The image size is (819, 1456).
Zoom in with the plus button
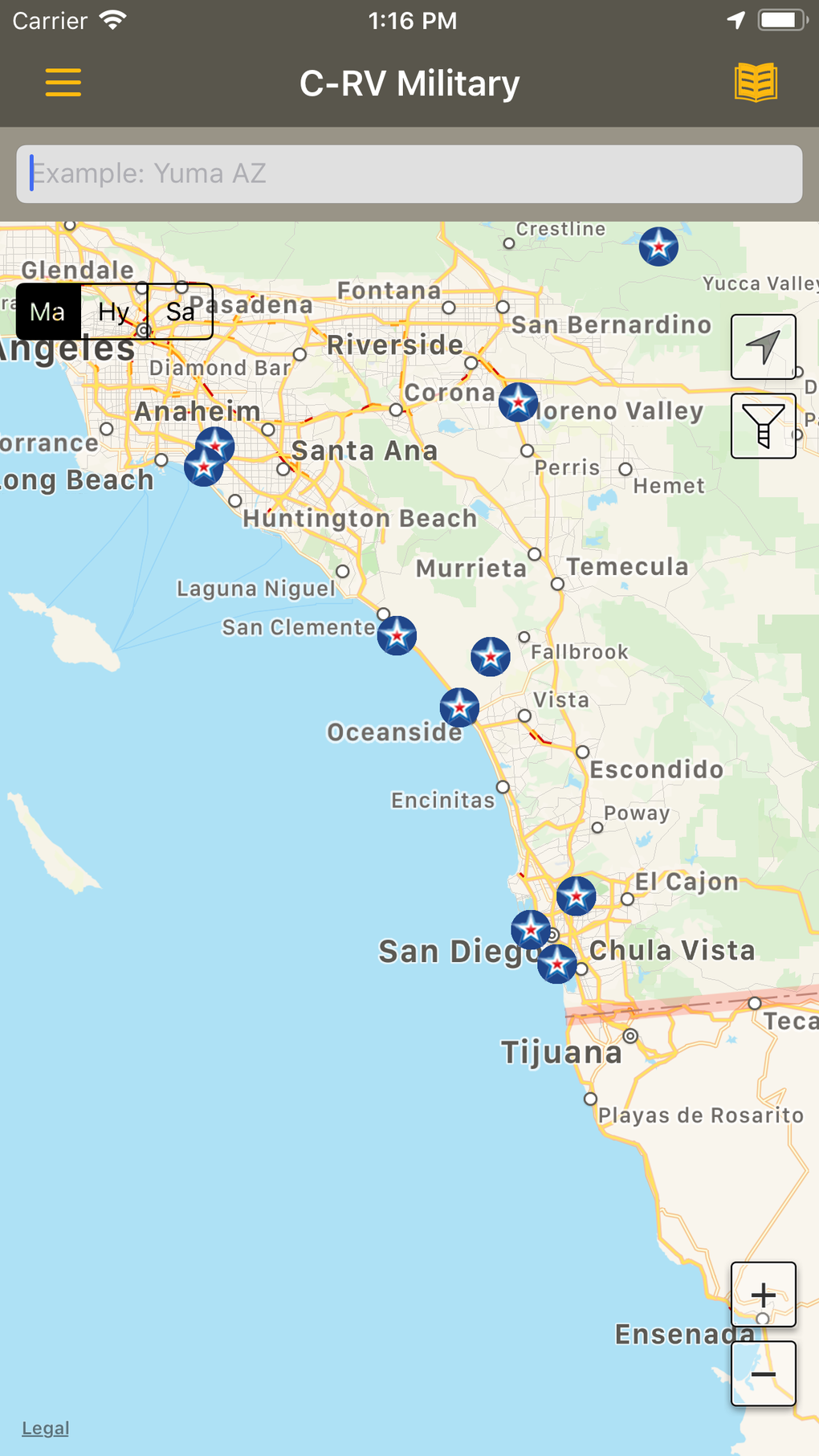762,1293
